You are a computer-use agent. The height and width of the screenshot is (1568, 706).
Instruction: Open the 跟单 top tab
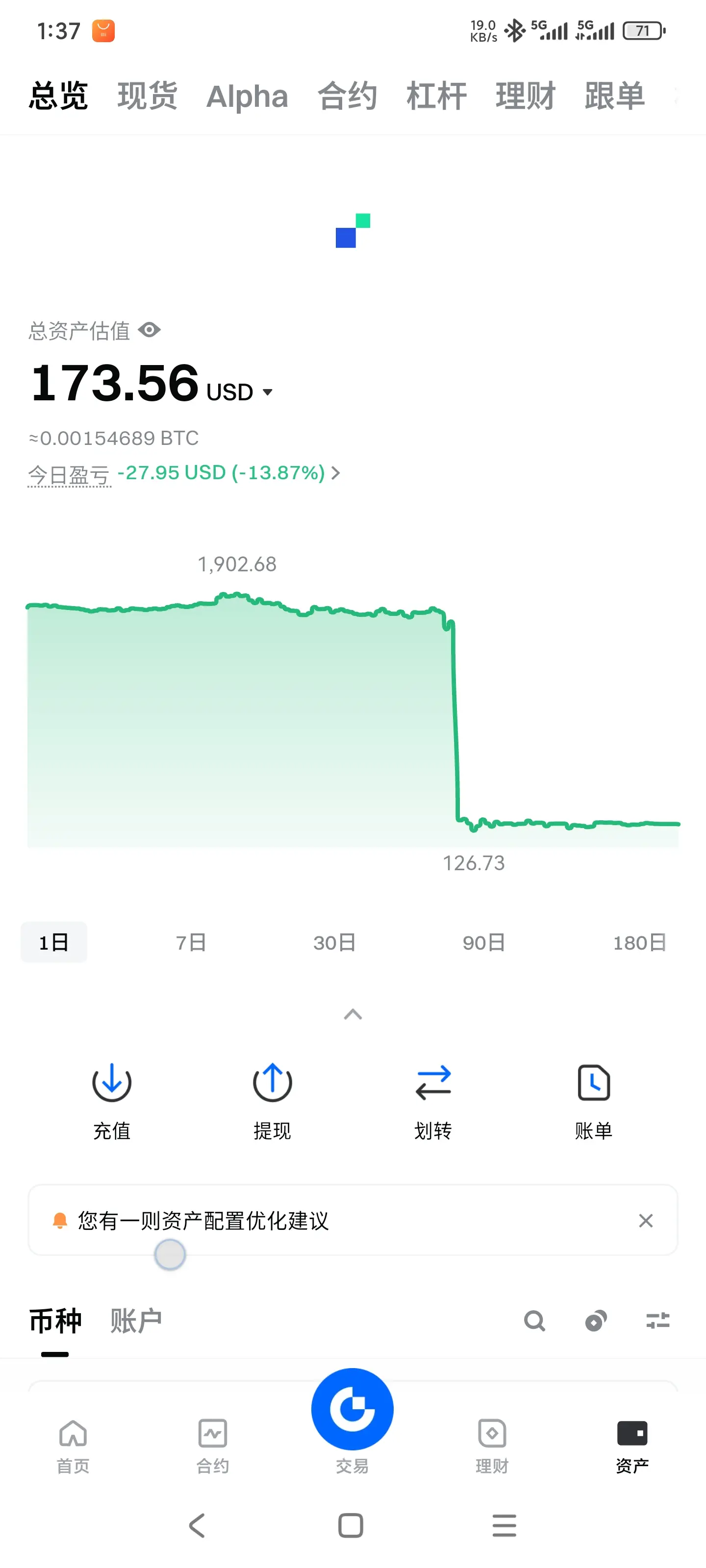pyautogui.click(x=614, y=96)
